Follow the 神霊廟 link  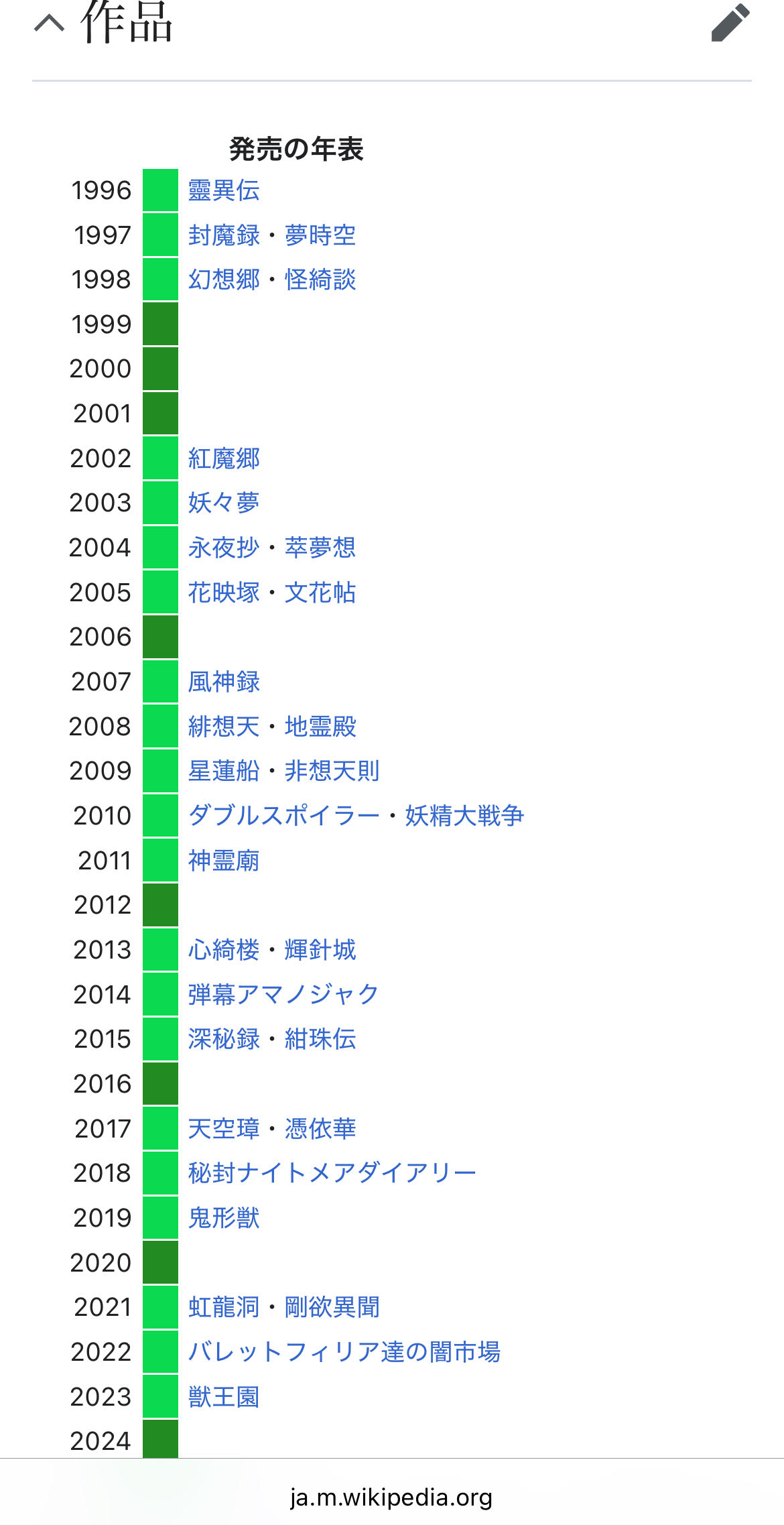(x=224, y=861)
